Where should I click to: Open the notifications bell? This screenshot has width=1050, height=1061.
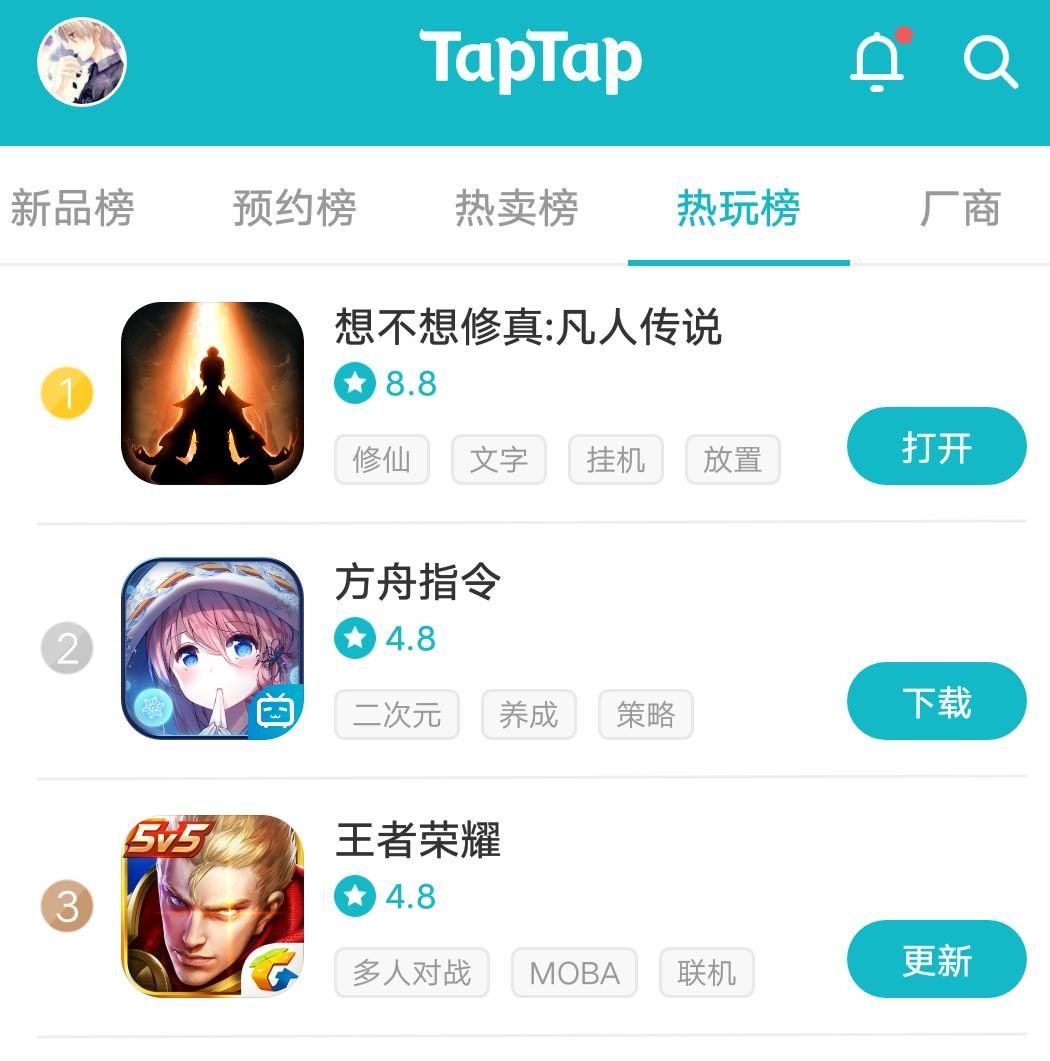[x=878, y=61]
